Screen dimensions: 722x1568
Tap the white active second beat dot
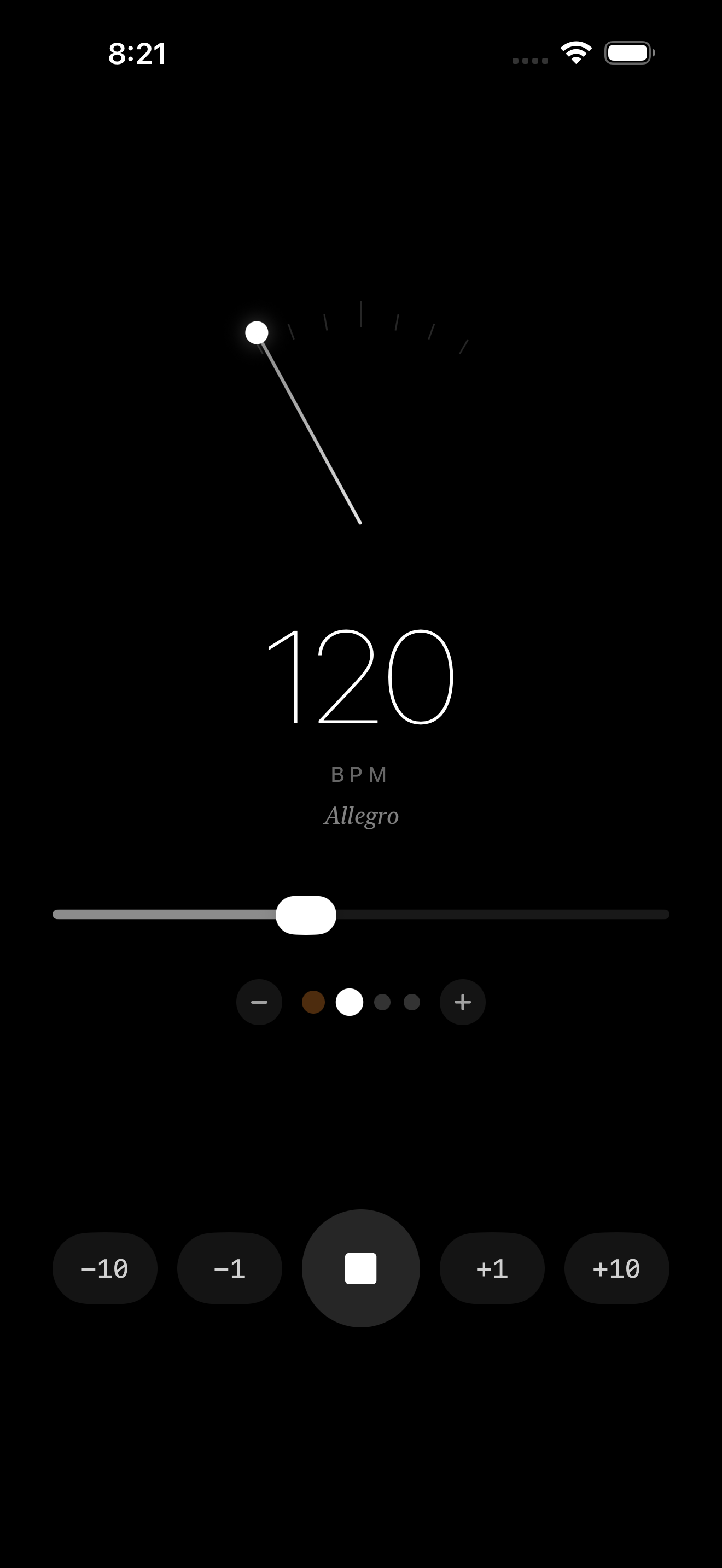pyautogui.click(x=349, y=1003)
